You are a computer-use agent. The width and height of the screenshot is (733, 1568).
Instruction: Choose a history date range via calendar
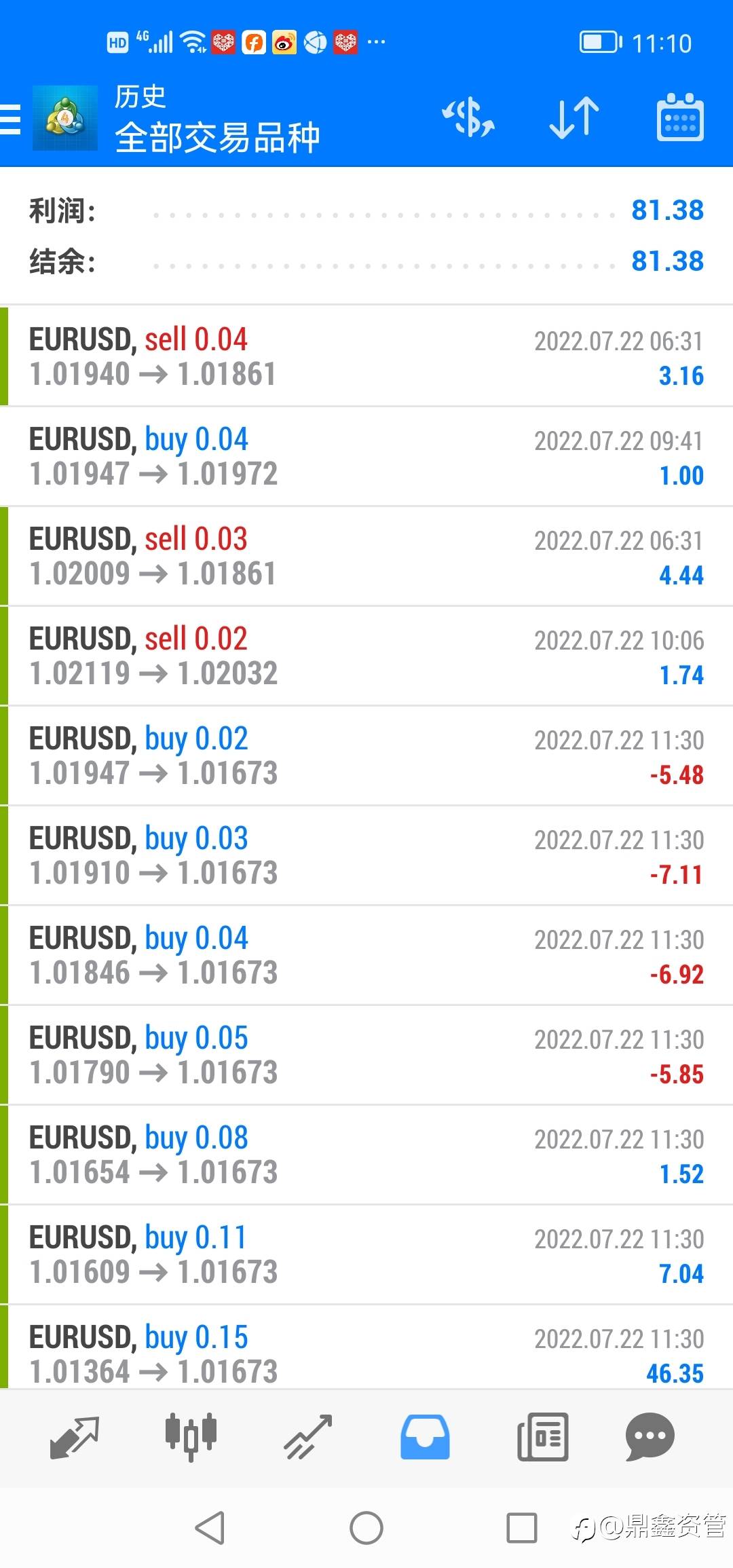pos(679,118)
